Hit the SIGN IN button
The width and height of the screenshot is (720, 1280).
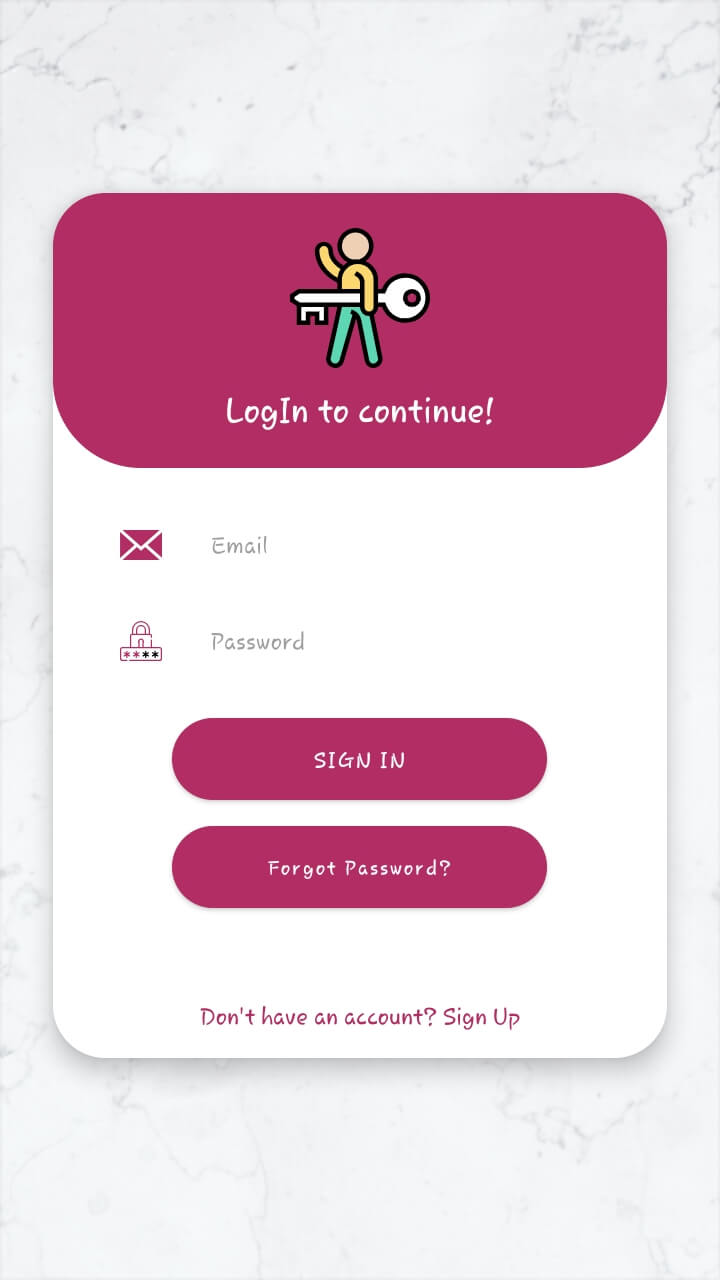click(x=359, y=759)
